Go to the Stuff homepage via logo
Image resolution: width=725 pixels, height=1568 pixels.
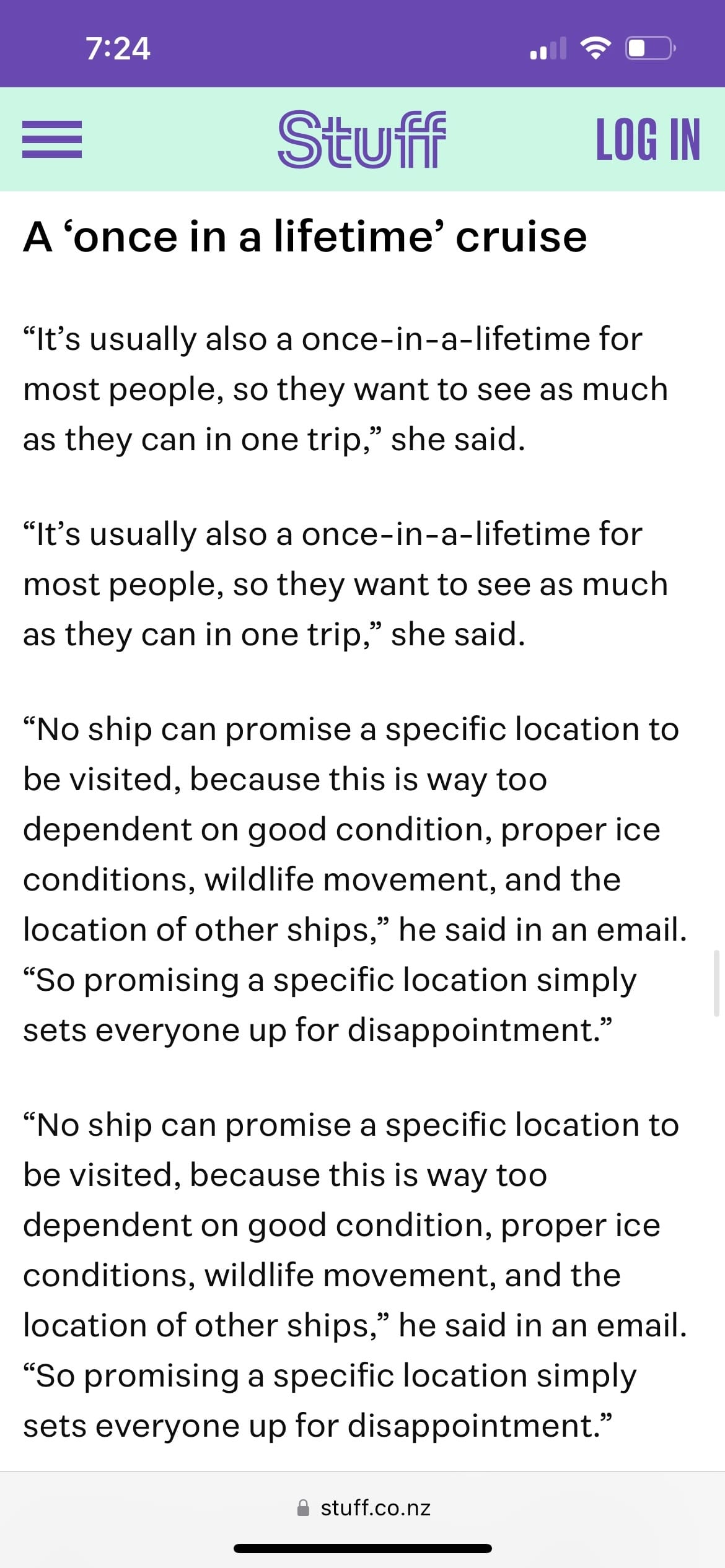click(362, 139)
